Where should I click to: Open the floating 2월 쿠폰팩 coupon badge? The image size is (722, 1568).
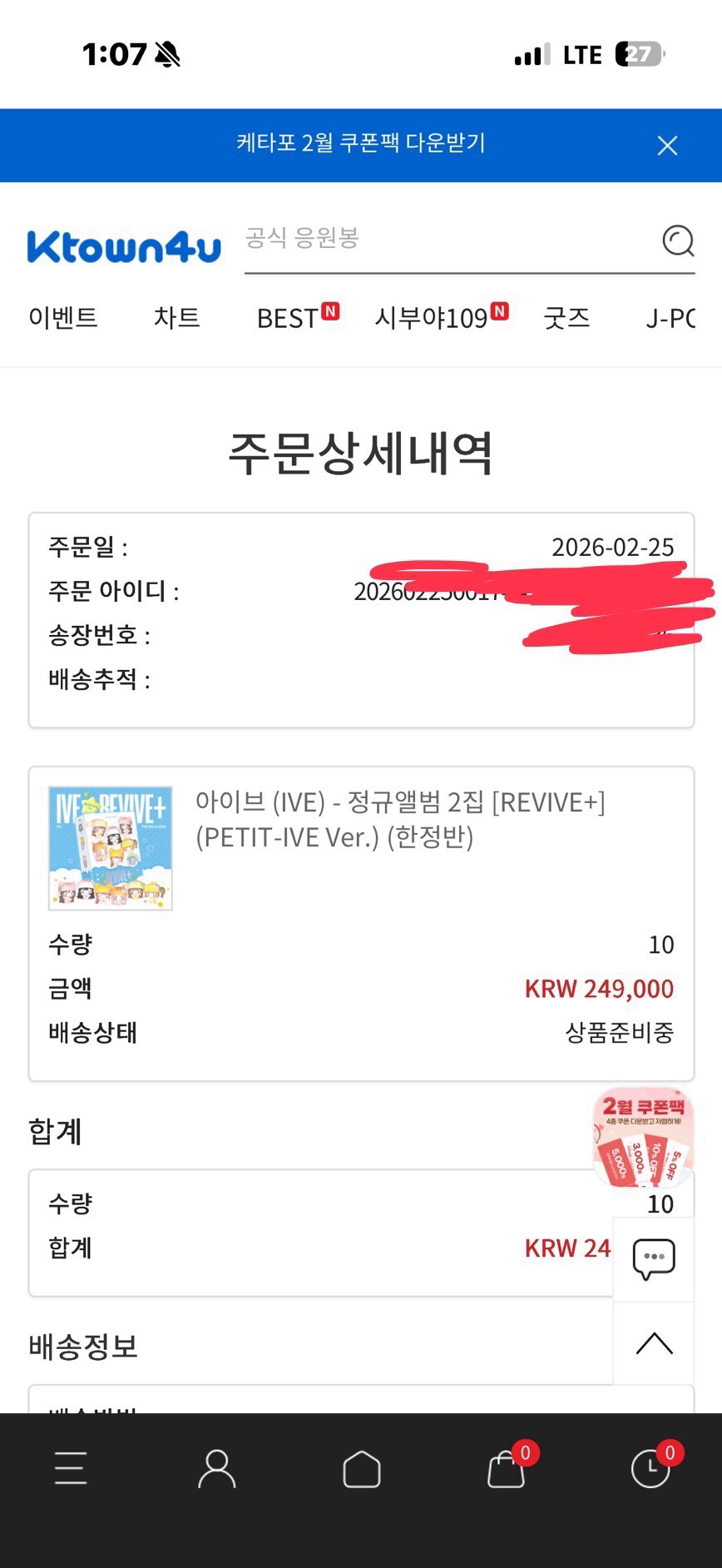pyautogui.click(x=642, y=1137)
